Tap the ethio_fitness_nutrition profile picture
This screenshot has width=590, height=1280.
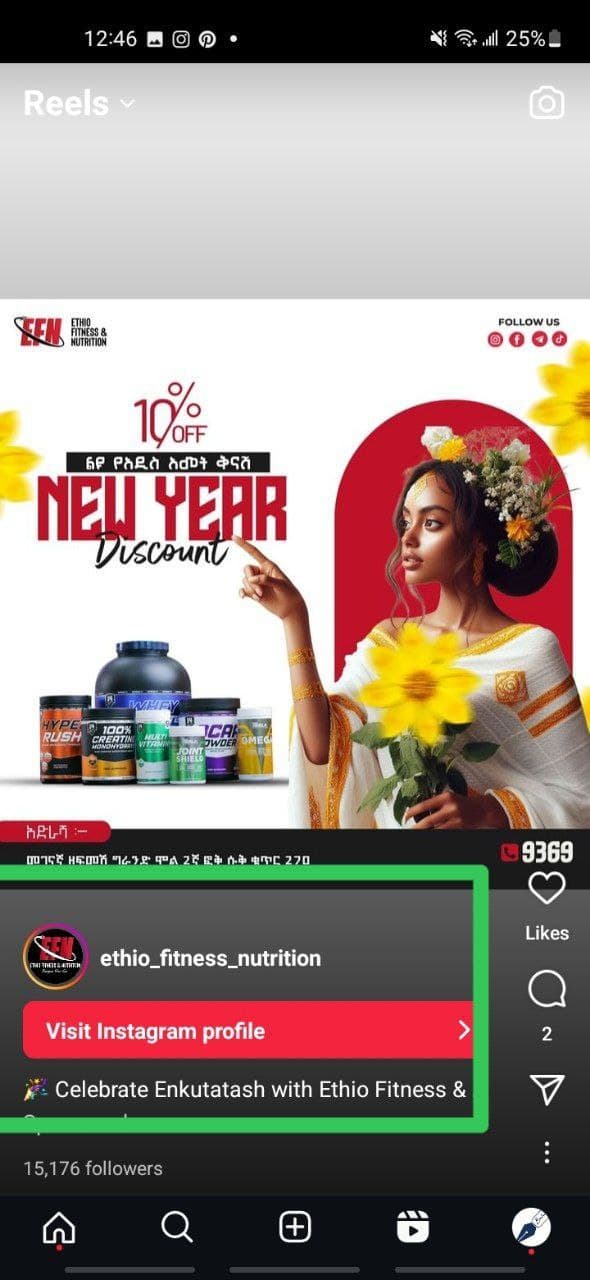coord(56,958)
